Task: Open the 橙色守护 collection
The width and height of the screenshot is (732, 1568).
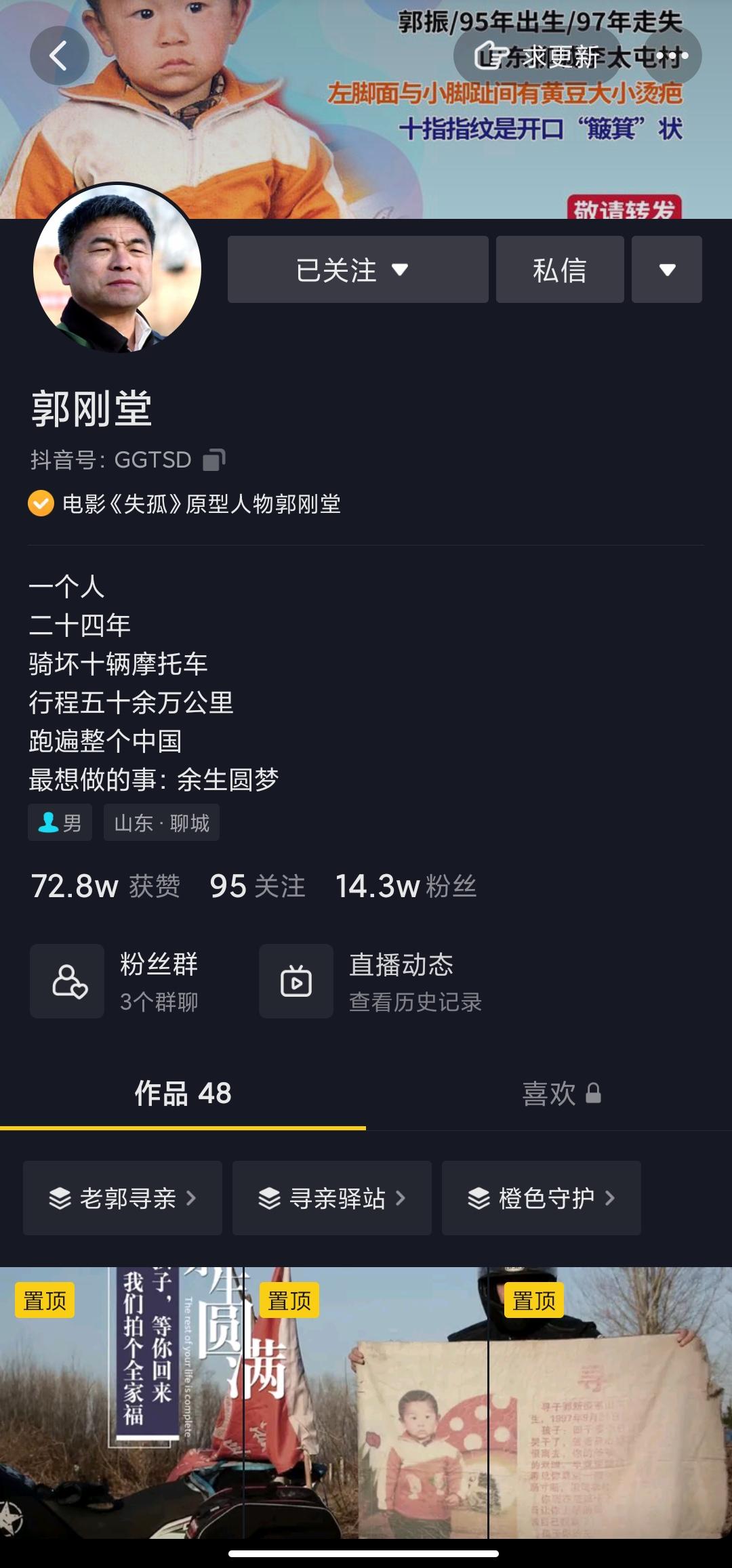Action: click(541, 1198)
